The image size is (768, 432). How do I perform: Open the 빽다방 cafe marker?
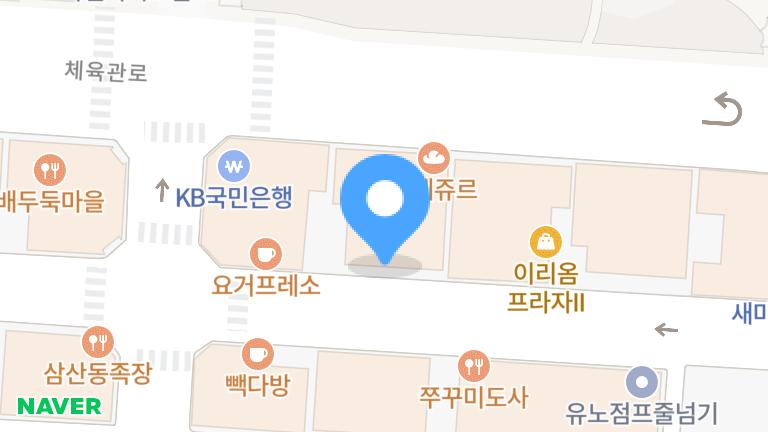257,353
